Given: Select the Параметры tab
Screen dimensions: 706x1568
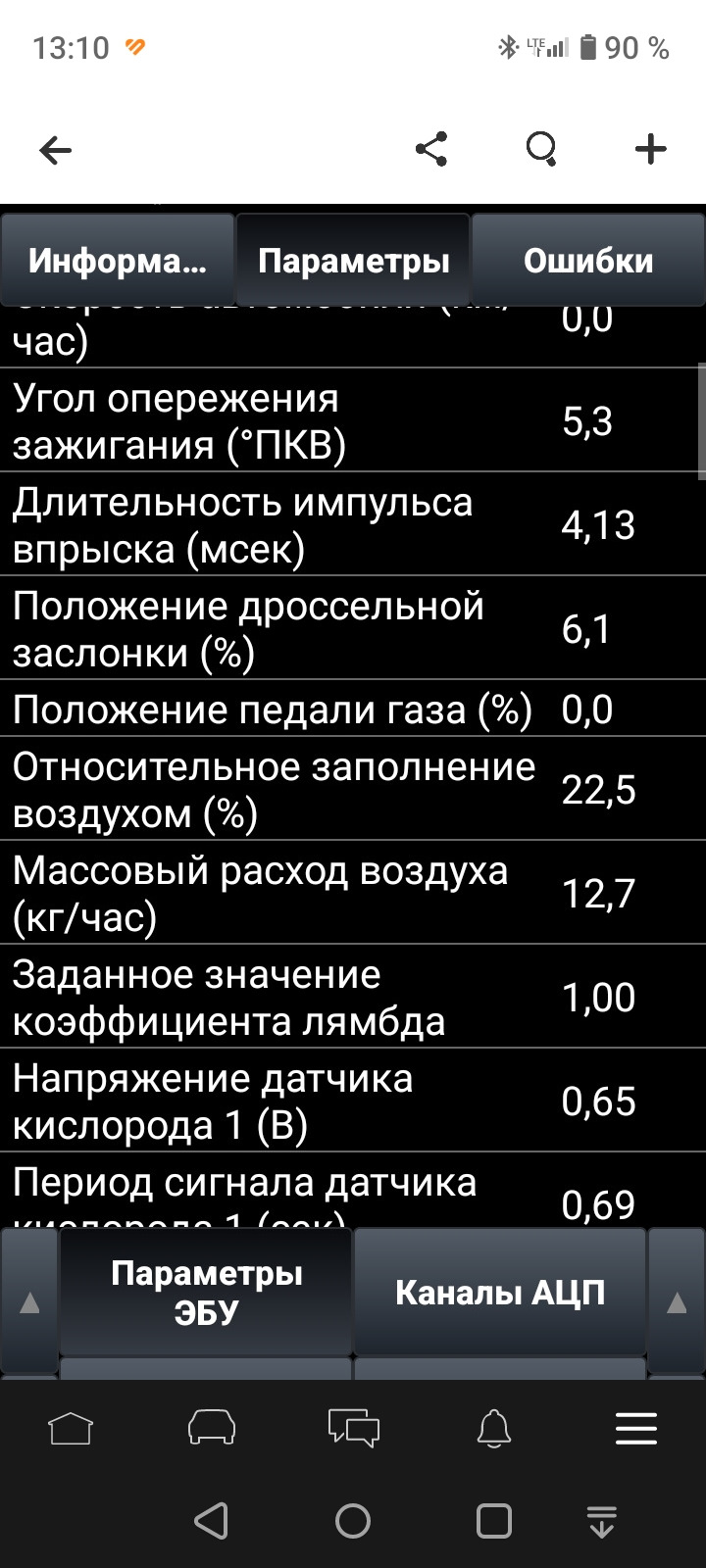Looking at the screenshot, I should point(353,261).
